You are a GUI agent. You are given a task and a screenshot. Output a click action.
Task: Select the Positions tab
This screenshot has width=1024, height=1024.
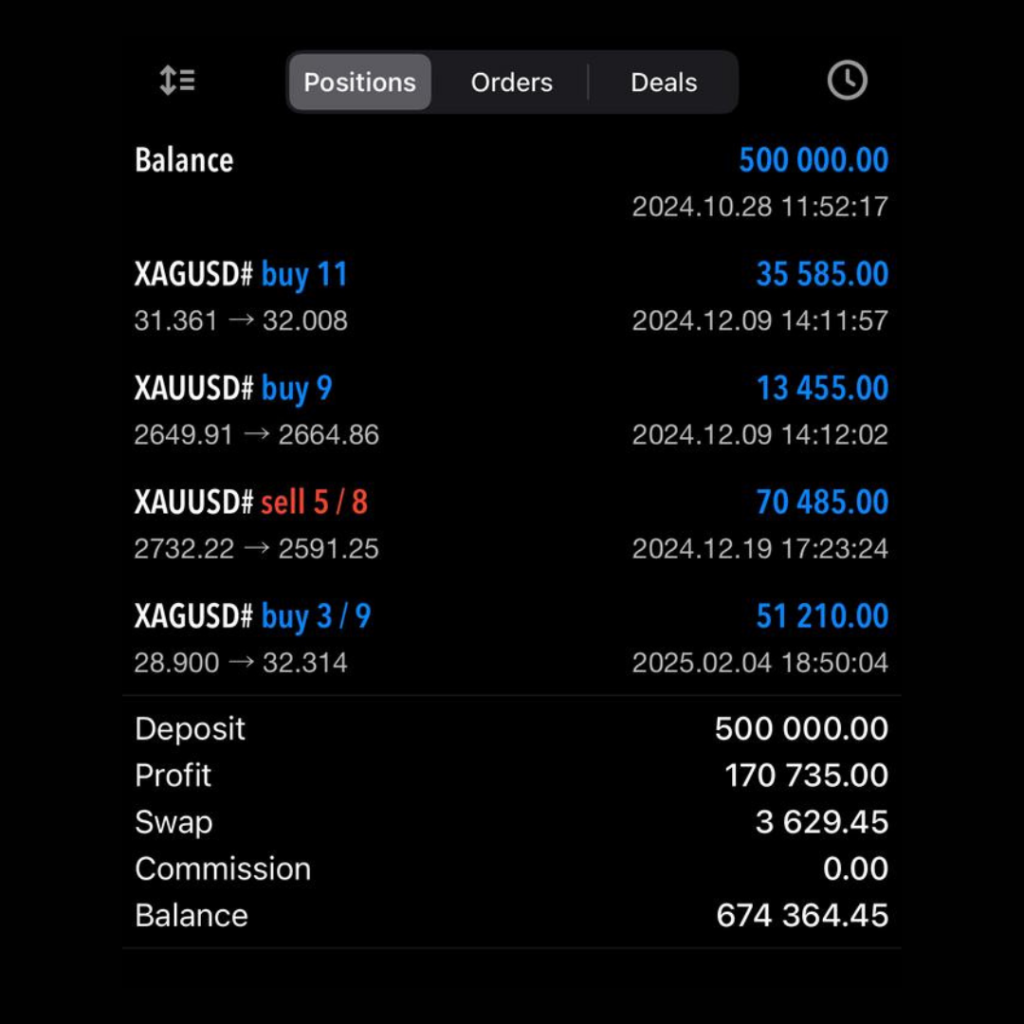tap(360, 82)
